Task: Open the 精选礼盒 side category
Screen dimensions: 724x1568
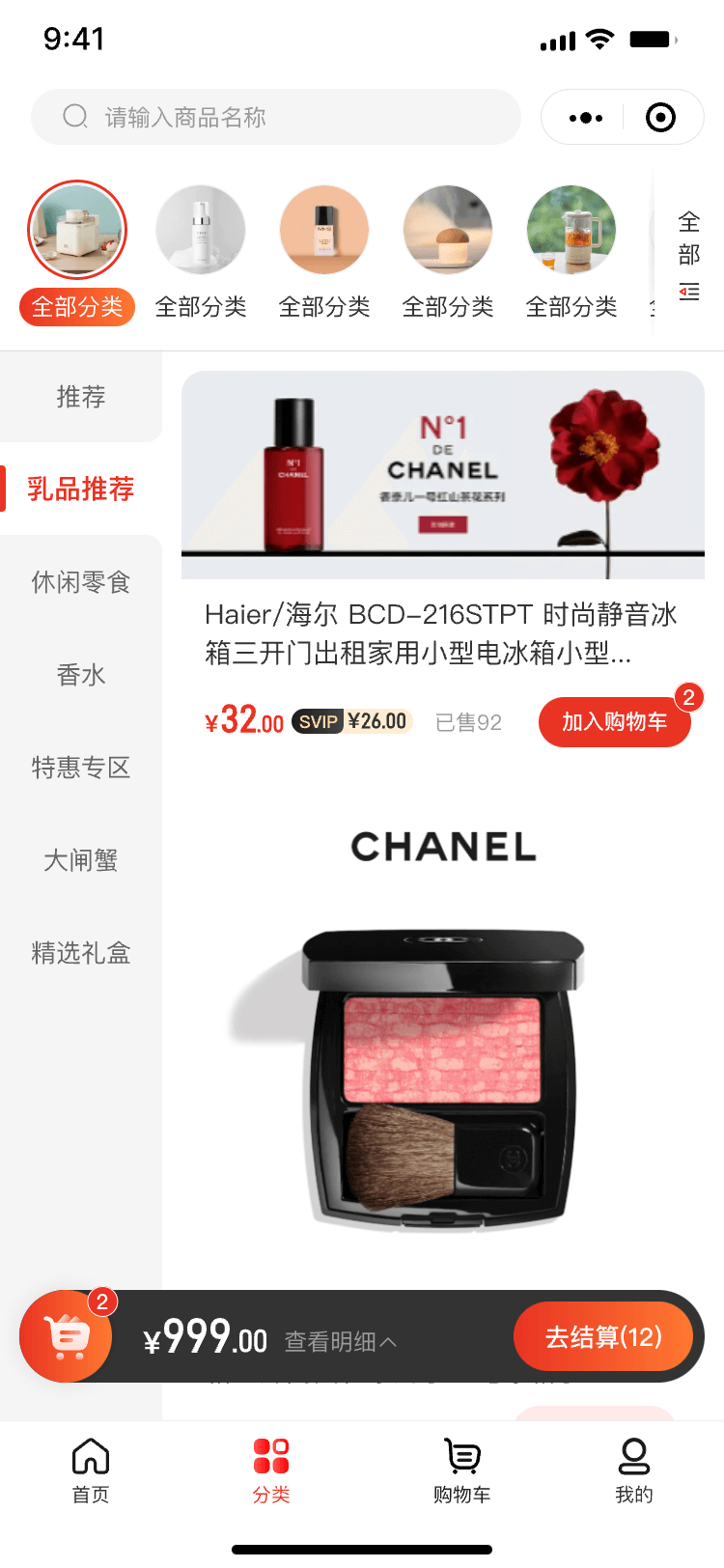Action: pos(81,953)
